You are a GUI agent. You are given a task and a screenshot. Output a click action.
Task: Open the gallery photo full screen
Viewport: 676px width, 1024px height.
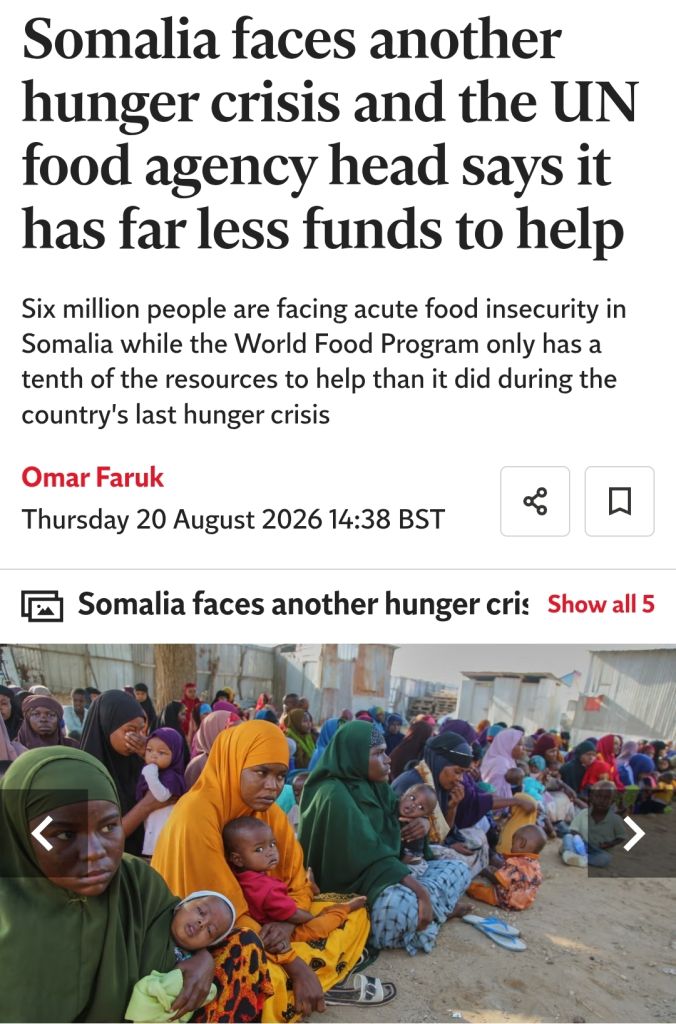click(338, 833)
